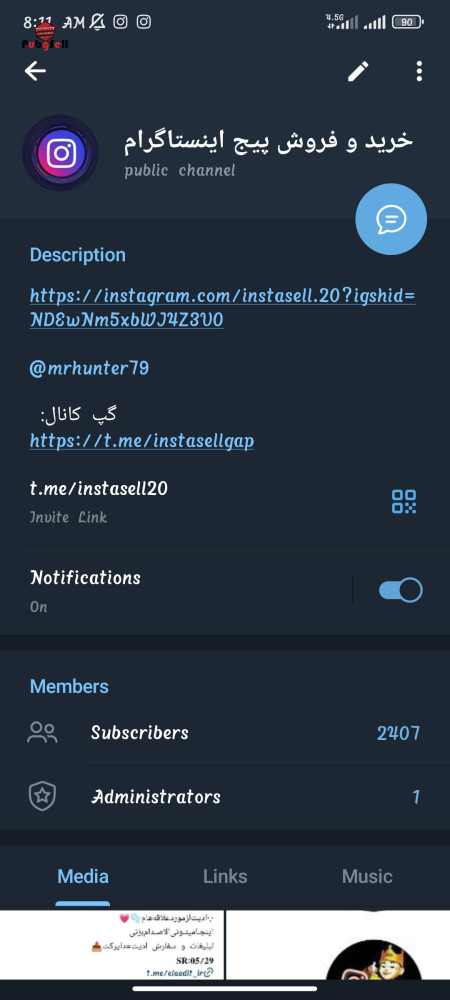
Task: Open the channel profile picture
Action: pyautogui.click(x=60, y=152)
